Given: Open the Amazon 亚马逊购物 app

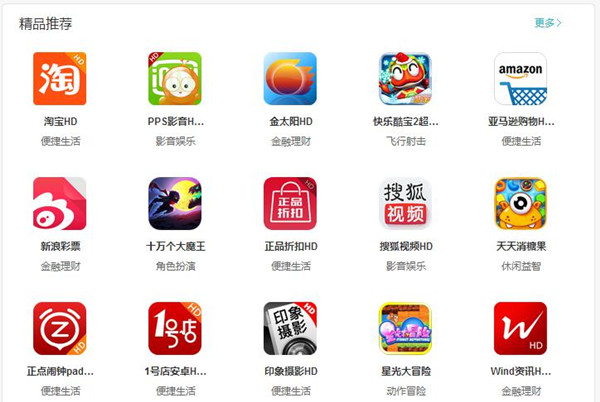Looking at the screenshot, I should 521,79.
